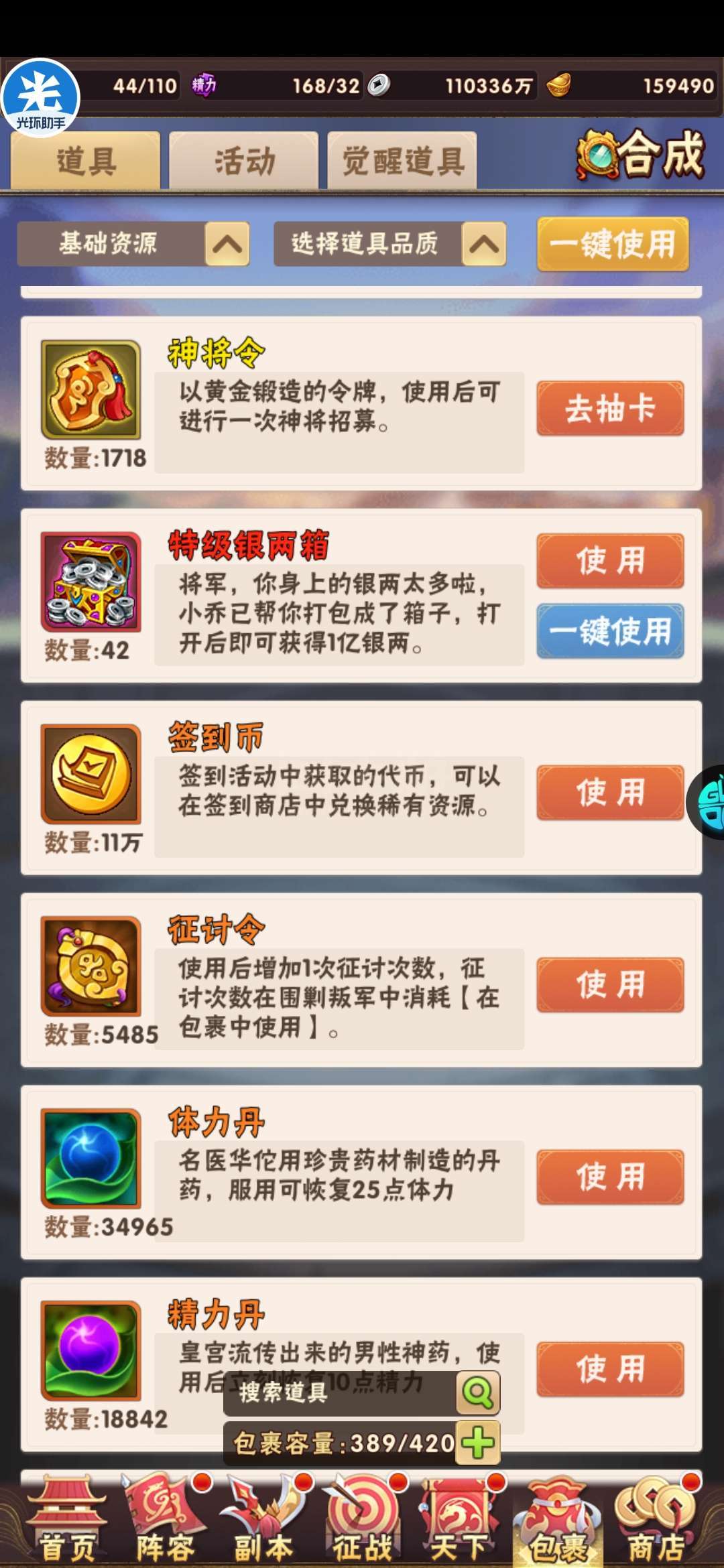Switch to the 觉醒道具 tab
This screenshot has height=1568, width=724.
402,161
